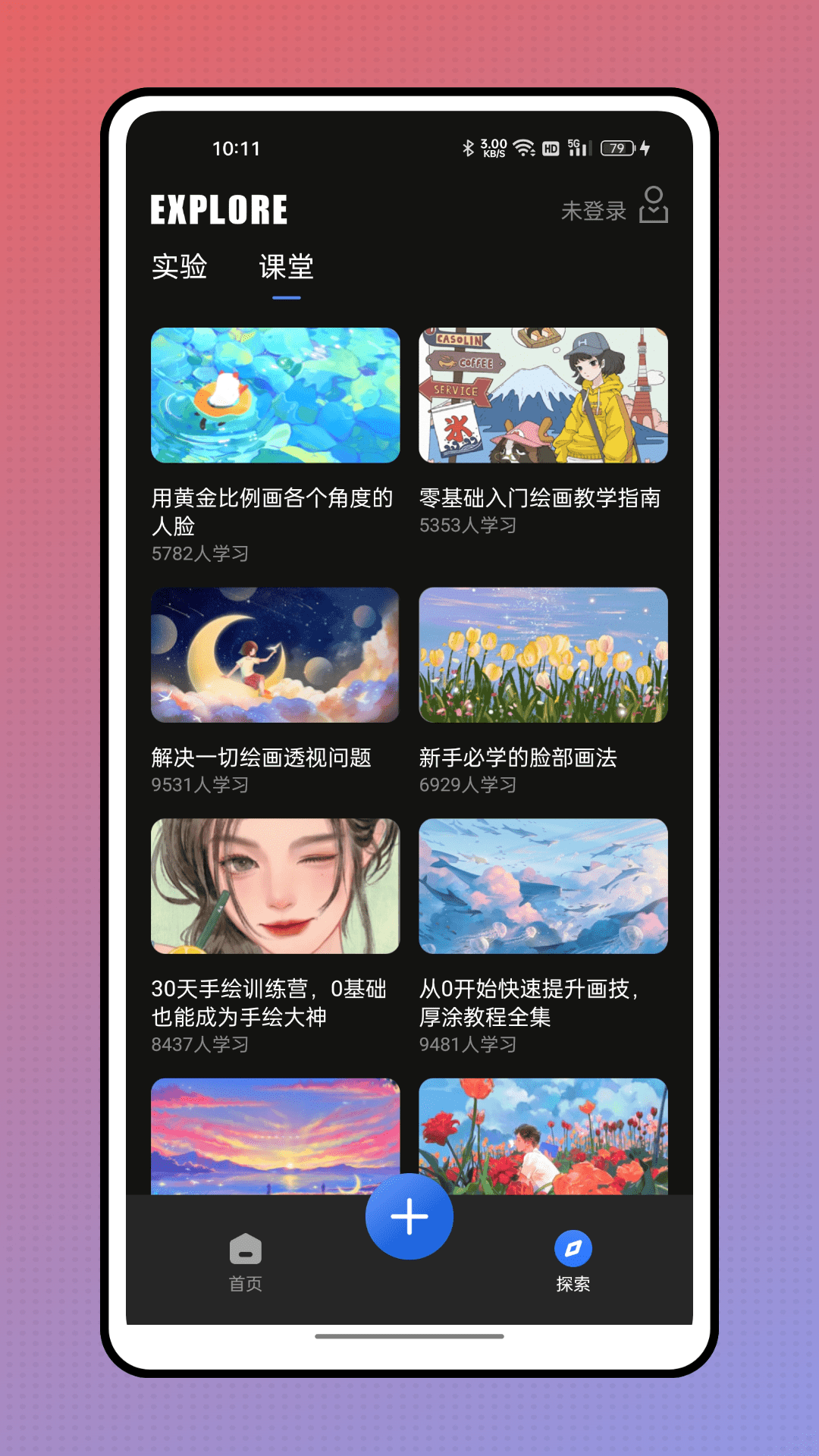
Task: Open course 零基础入门绘画教学指南
Action: (x=543, y=395)
